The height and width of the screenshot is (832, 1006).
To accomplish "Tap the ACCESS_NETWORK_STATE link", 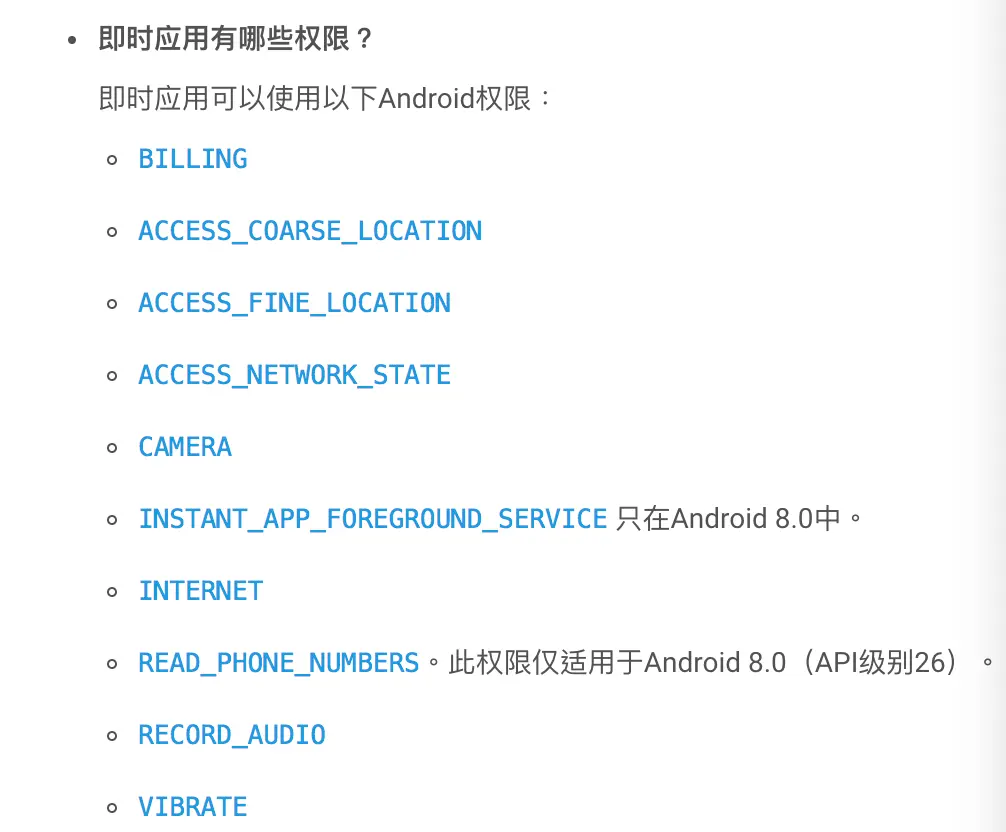I will 294,375.
